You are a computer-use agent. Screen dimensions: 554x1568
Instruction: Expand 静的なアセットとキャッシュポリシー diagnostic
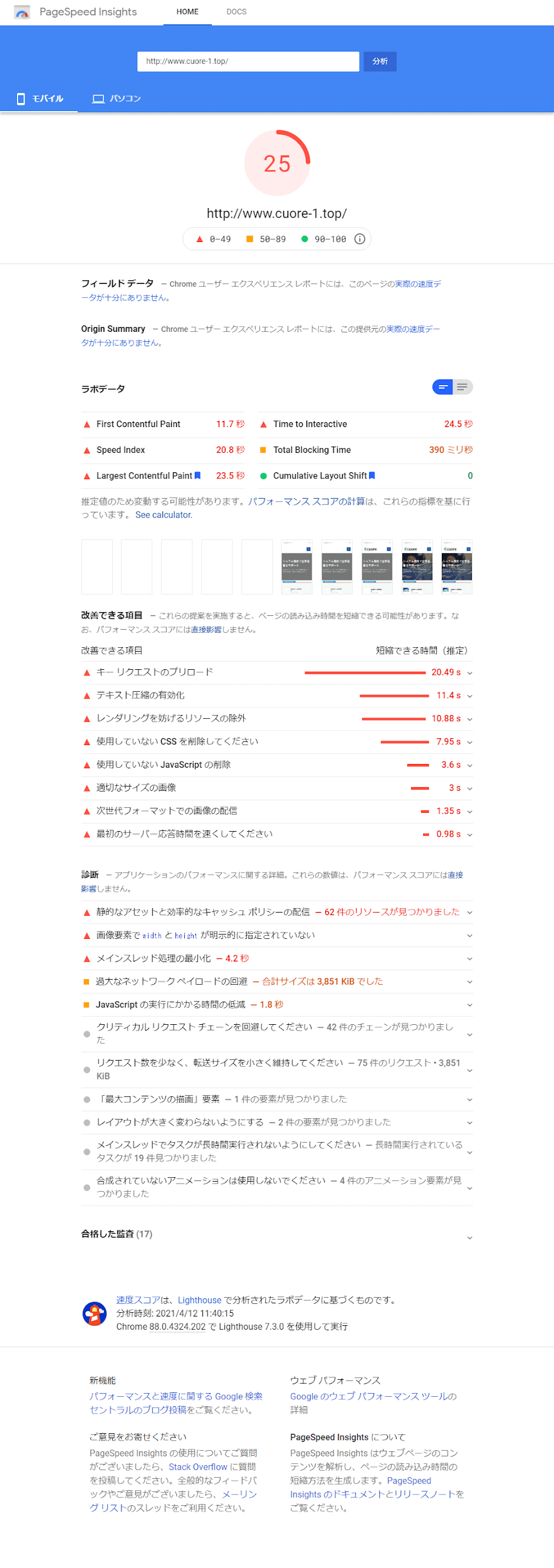(x=469, y=913)
